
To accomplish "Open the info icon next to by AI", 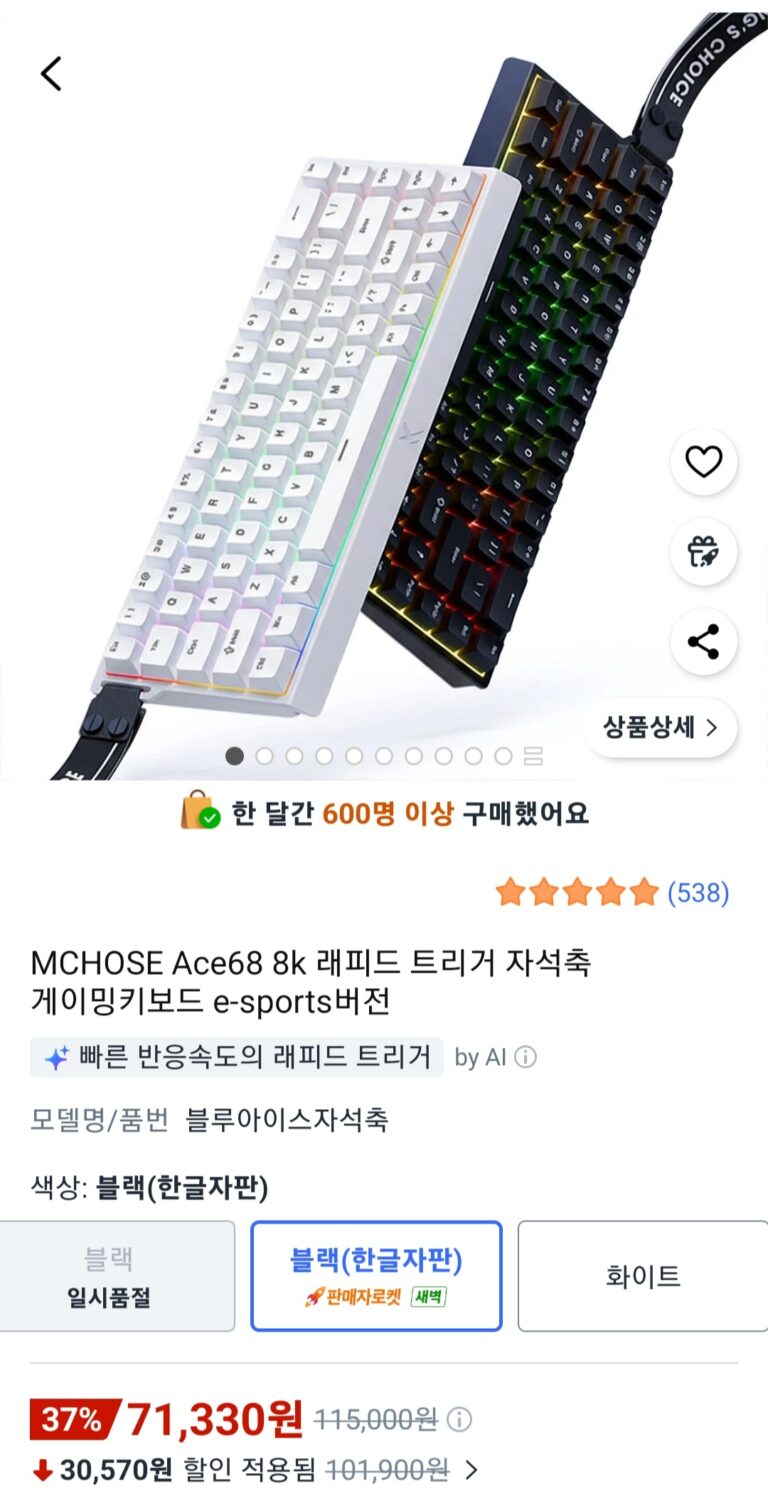I will coord(526,1057).
